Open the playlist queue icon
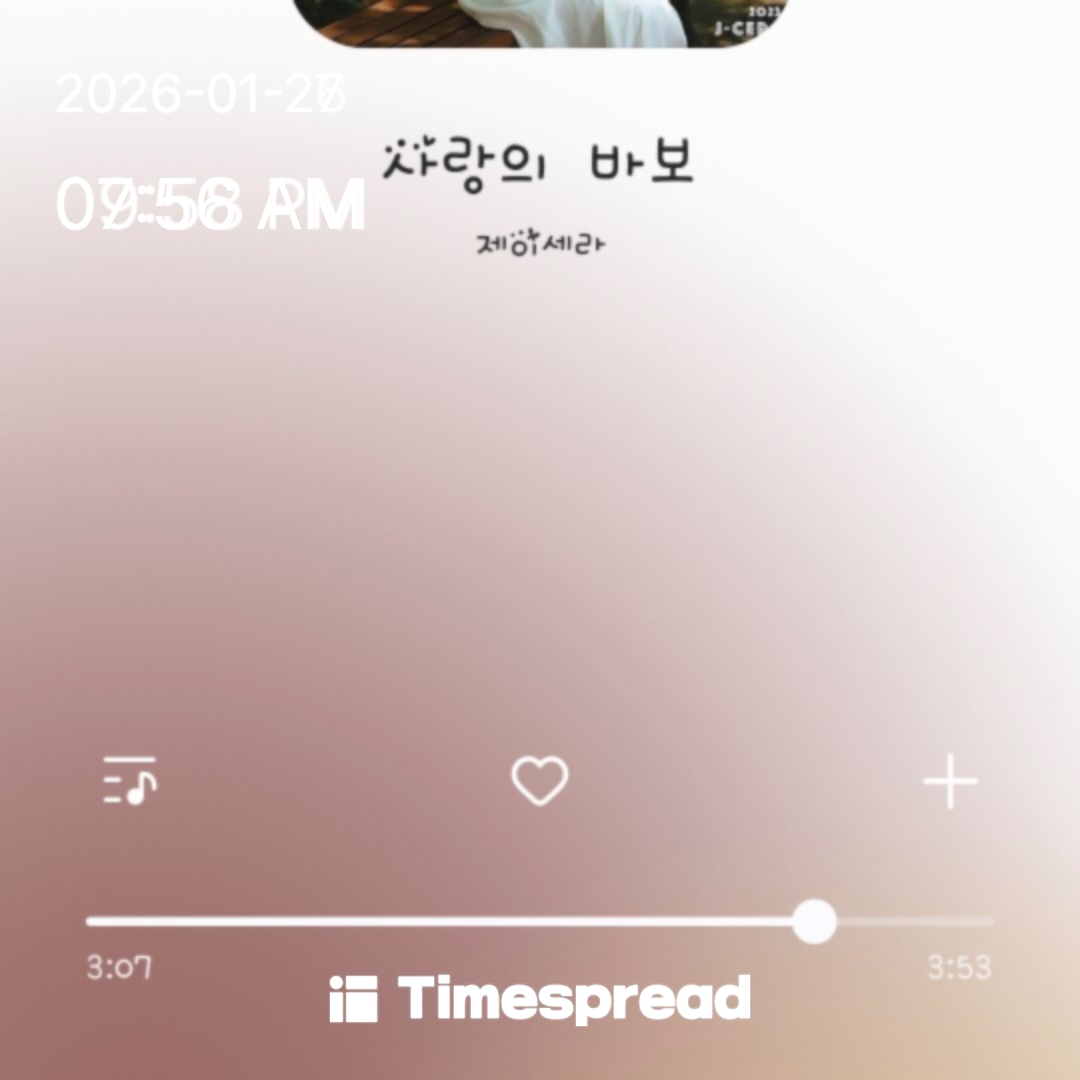The height and width of the screenshot is (1080, 1080). click(x=130, y=781)
